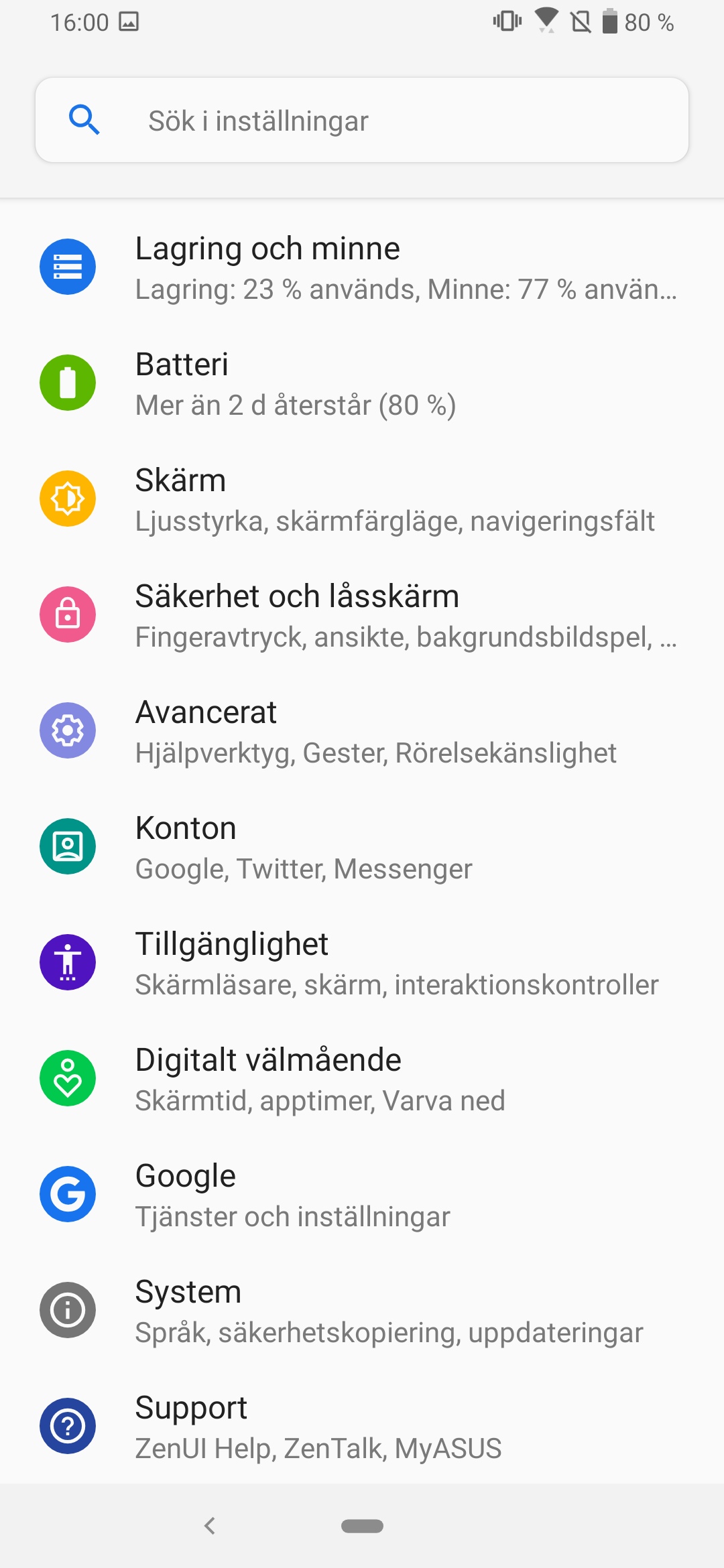
Task: Select the Avancerat row
Action: point(362,731)
